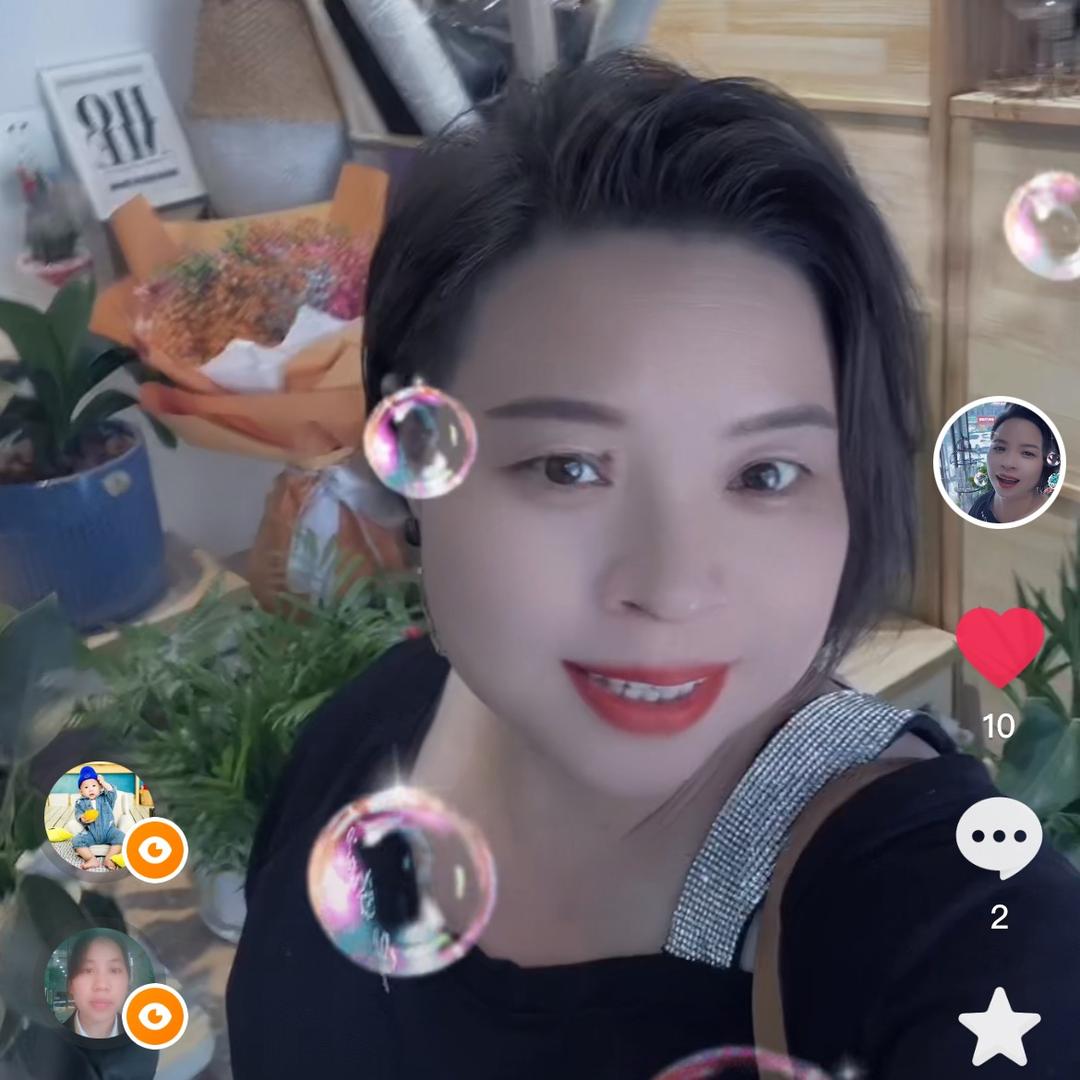Add video to favorites with the star

pyautogui.click(x=999, y=1026)
